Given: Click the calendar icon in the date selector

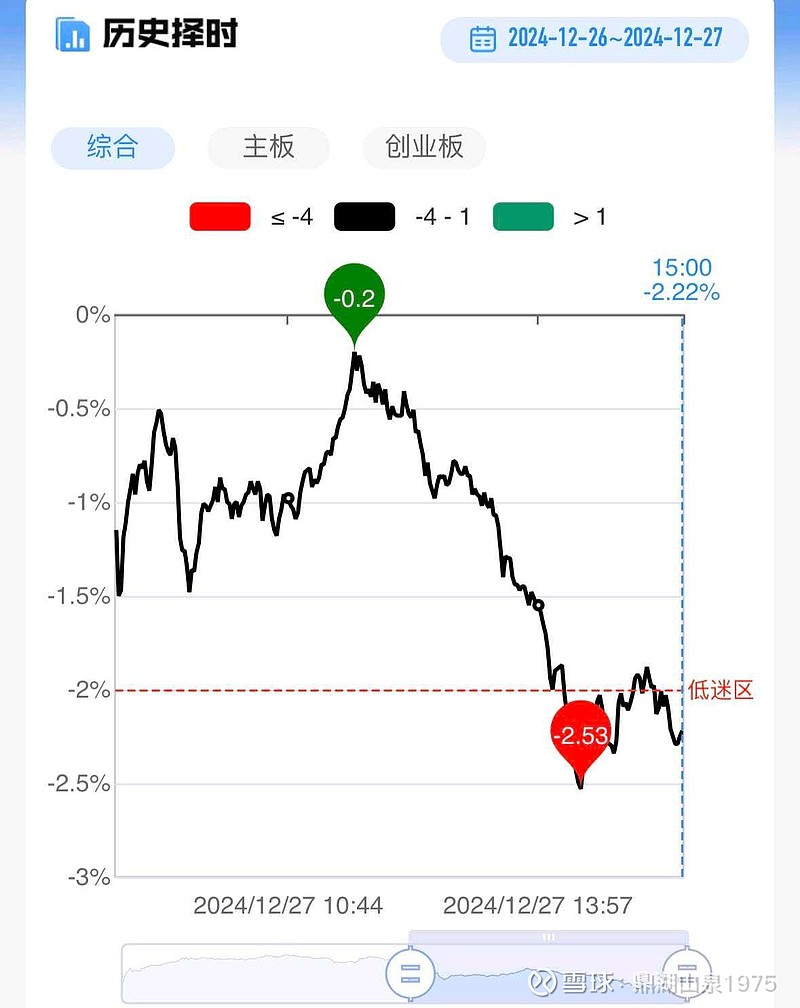Looking at the screenshot, I should pos(484,38).
